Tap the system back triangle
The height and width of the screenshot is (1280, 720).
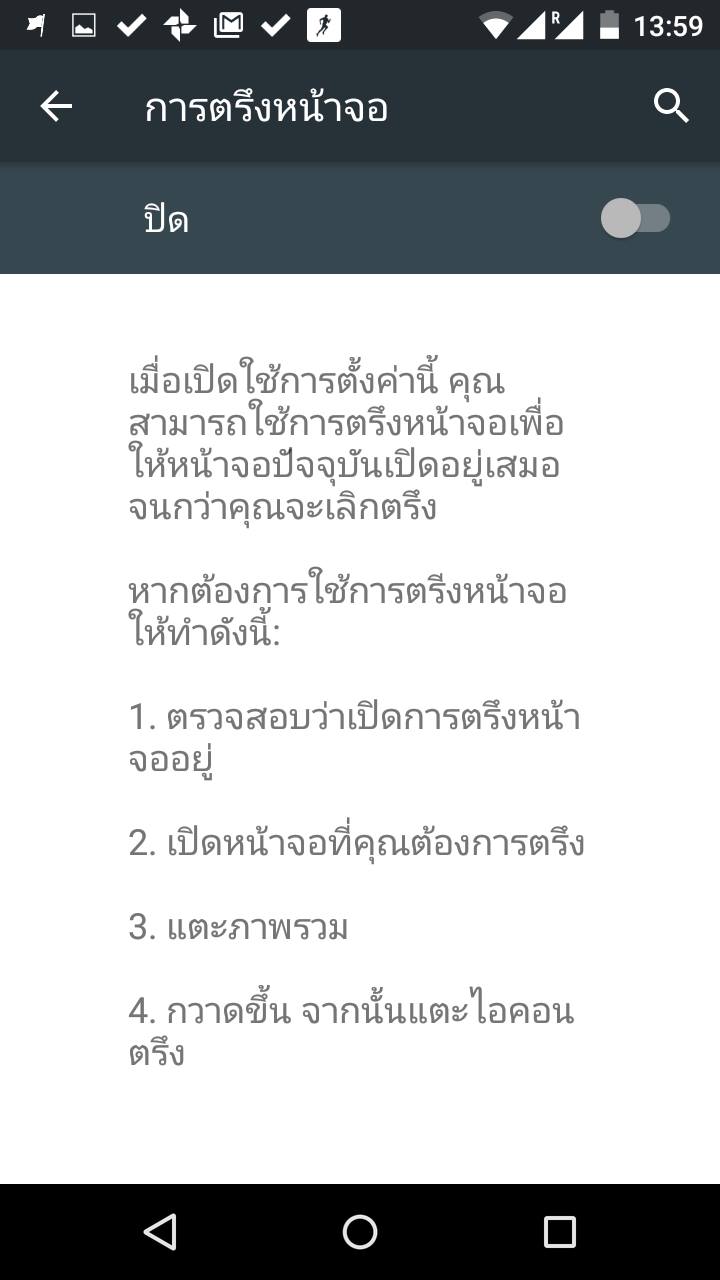(x=160, y=1232)
